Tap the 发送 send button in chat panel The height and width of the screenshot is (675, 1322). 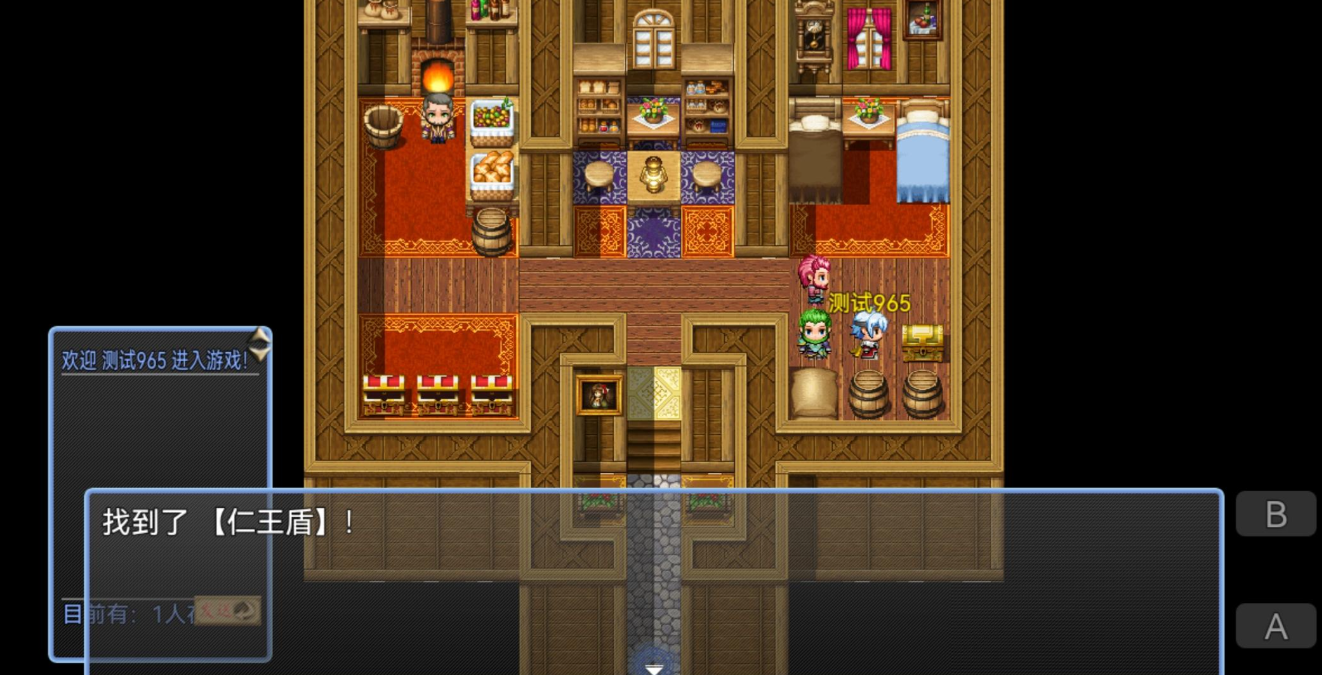(228, 611)
